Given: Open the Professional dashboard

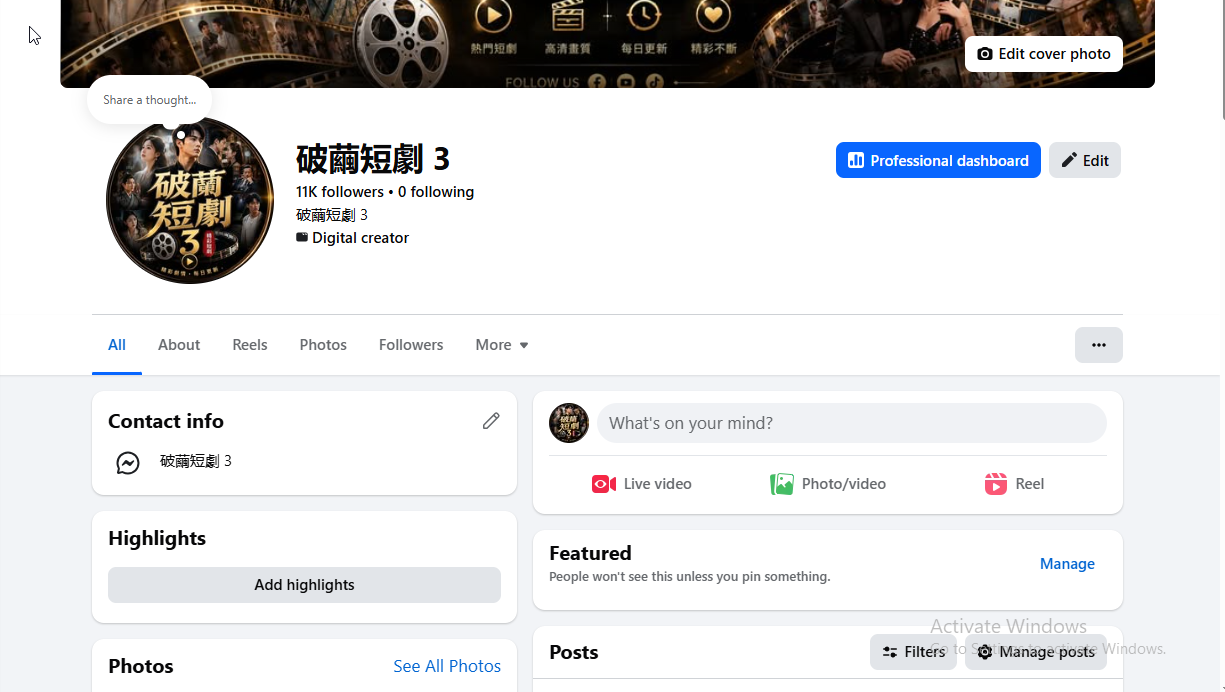Looking at the screenshot, I should click(938, 160).
